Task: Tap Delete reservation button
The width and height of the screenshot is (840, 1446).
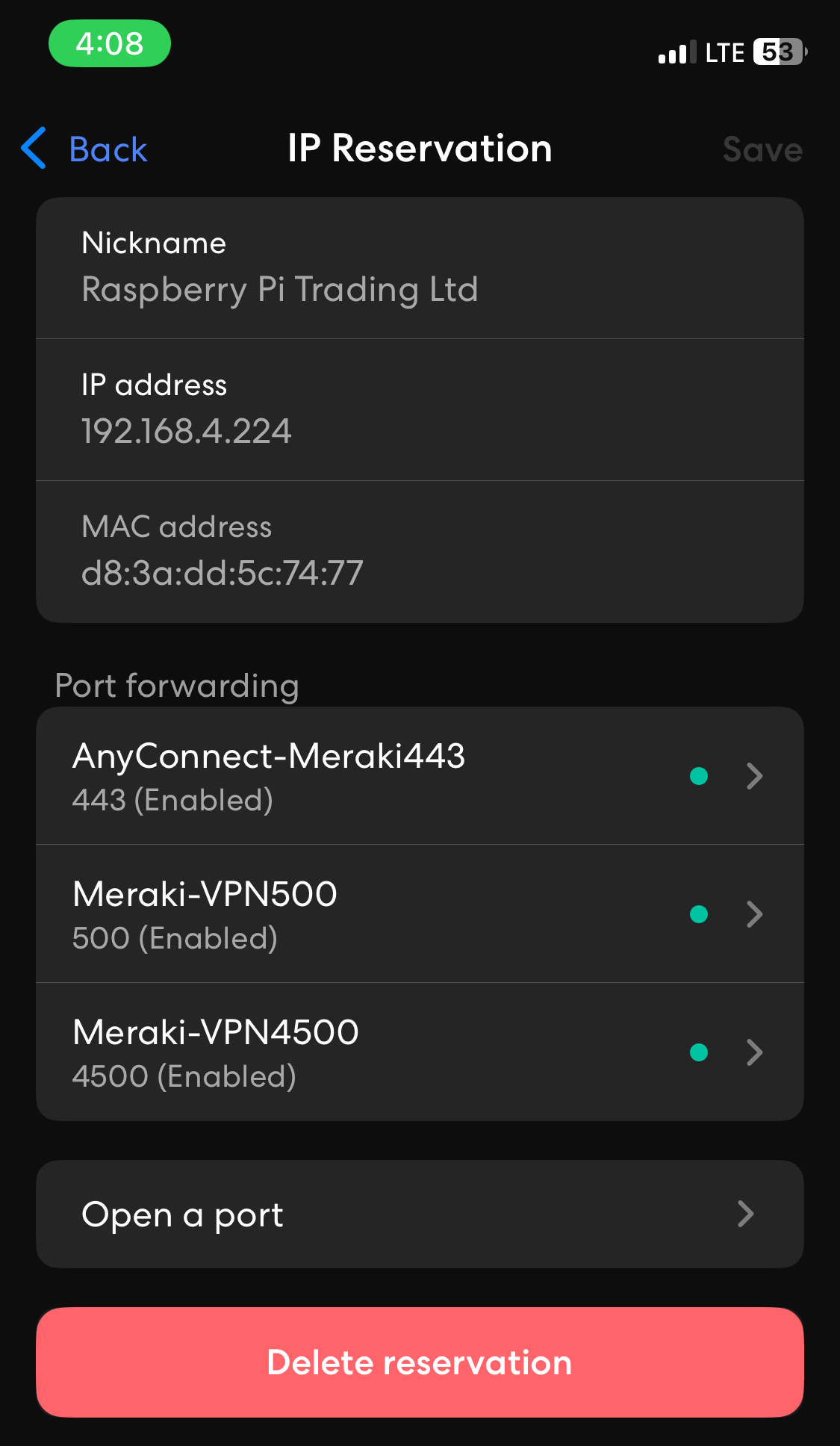Action: coord(420,1362)
